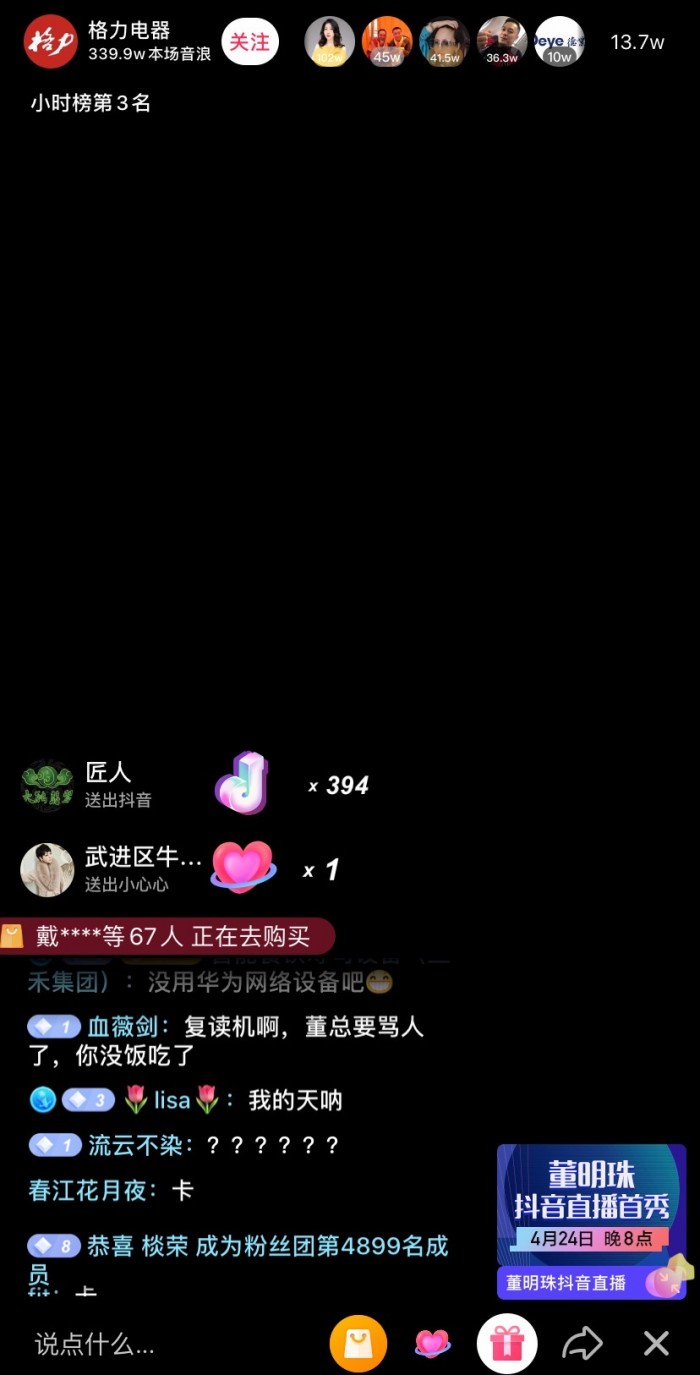Share this livestream

click(582, 1343)
